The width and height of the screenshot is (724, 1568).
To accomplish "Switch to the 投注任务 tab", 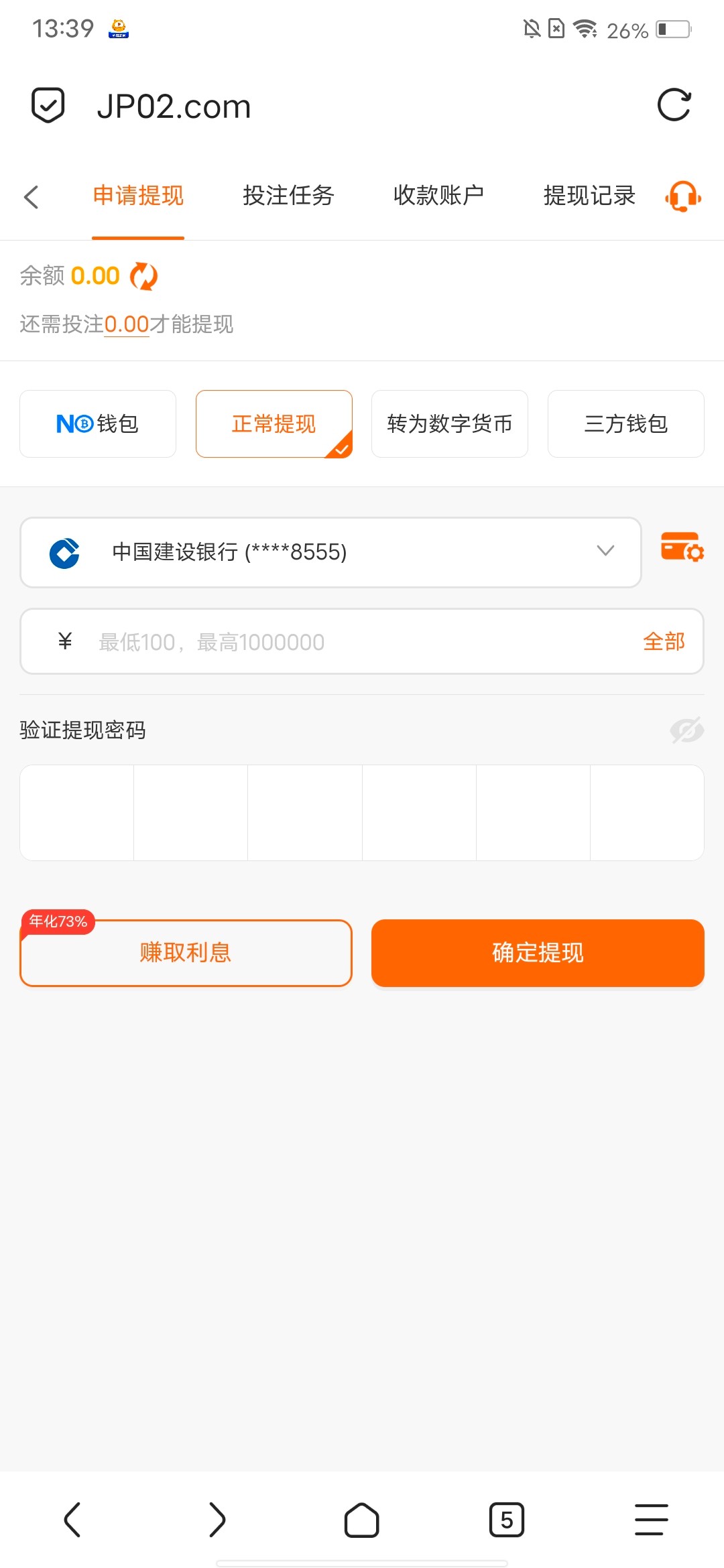I will click(x=288, y=195).
